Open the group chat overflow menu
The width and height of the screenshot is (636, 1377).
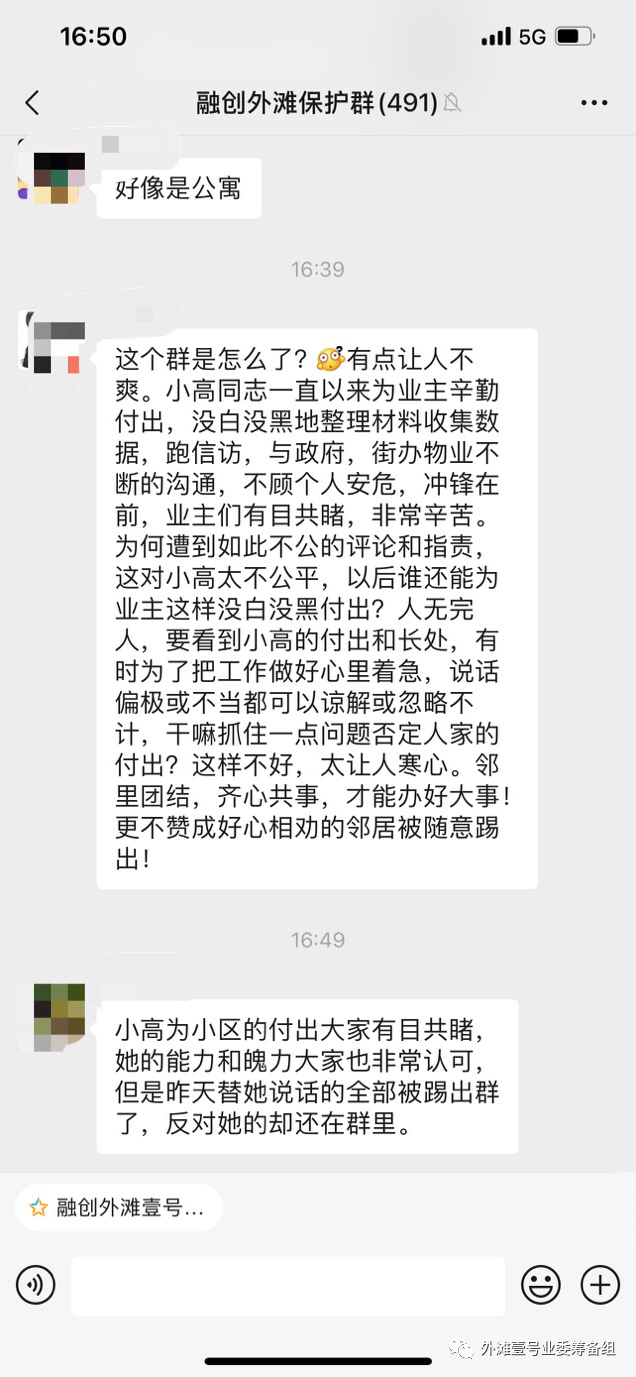(594, 102)
